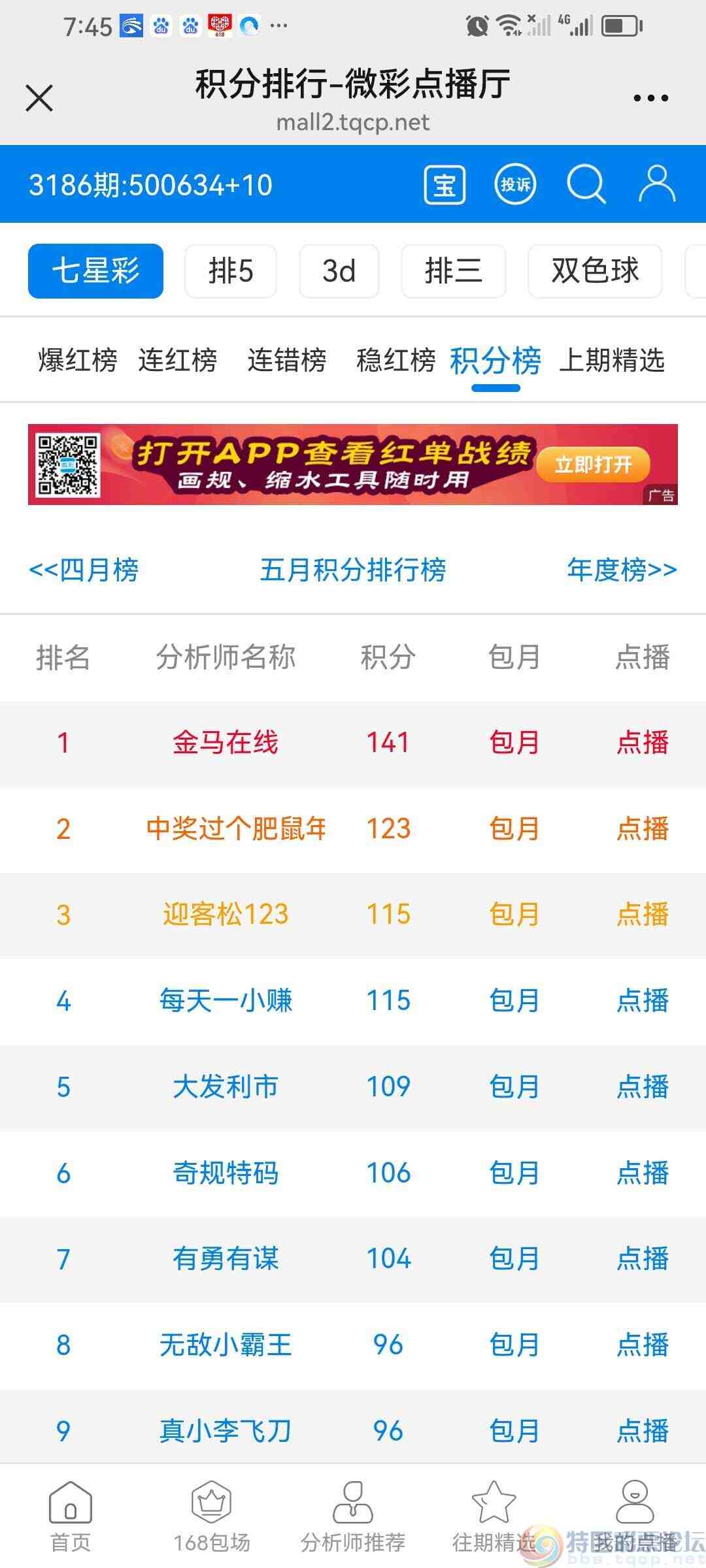Open 包月 link for 迎客松123

(514, 915)
